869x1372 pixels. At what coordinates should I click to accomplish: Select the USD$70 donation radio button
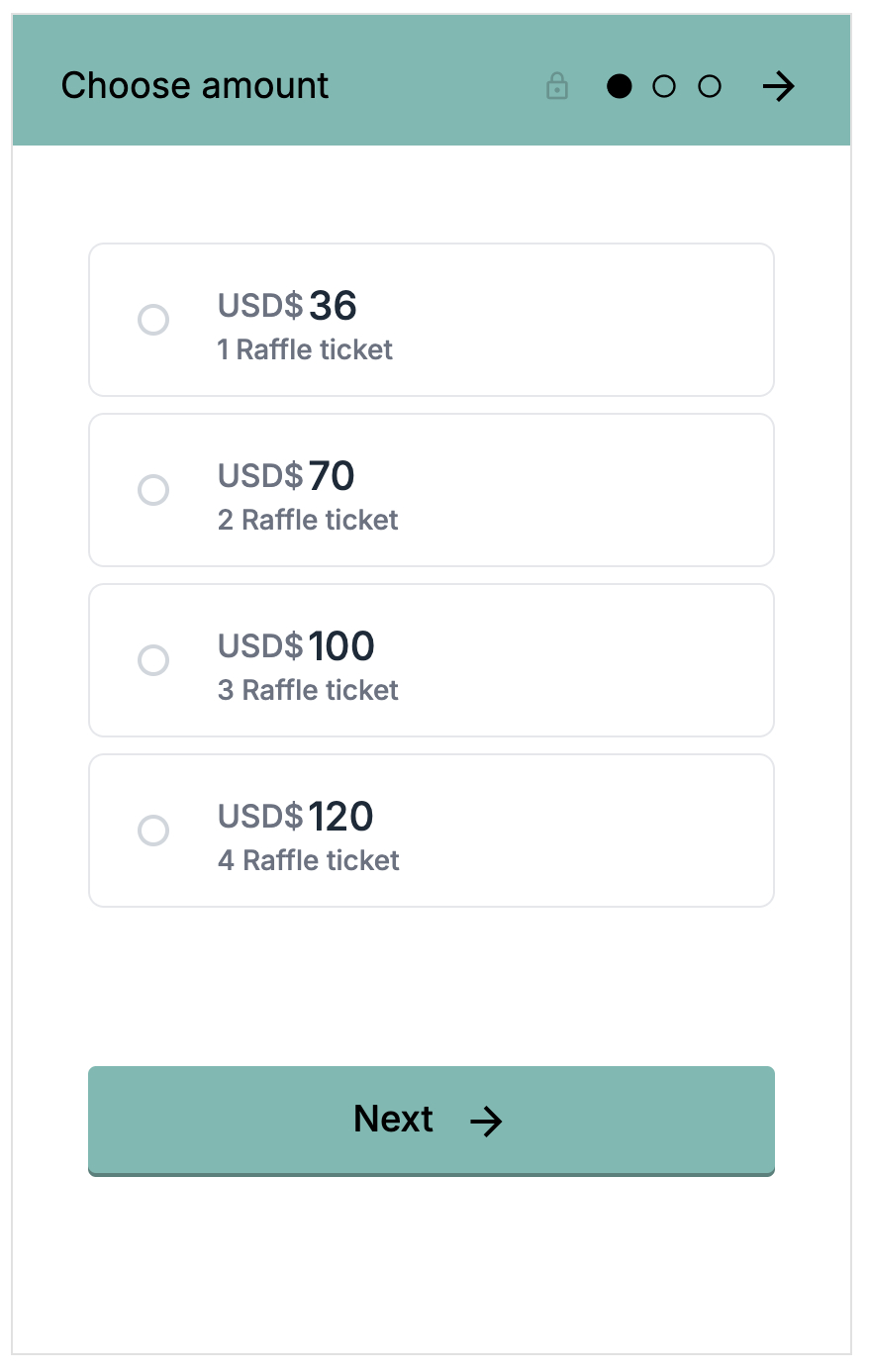coord(153,490)
